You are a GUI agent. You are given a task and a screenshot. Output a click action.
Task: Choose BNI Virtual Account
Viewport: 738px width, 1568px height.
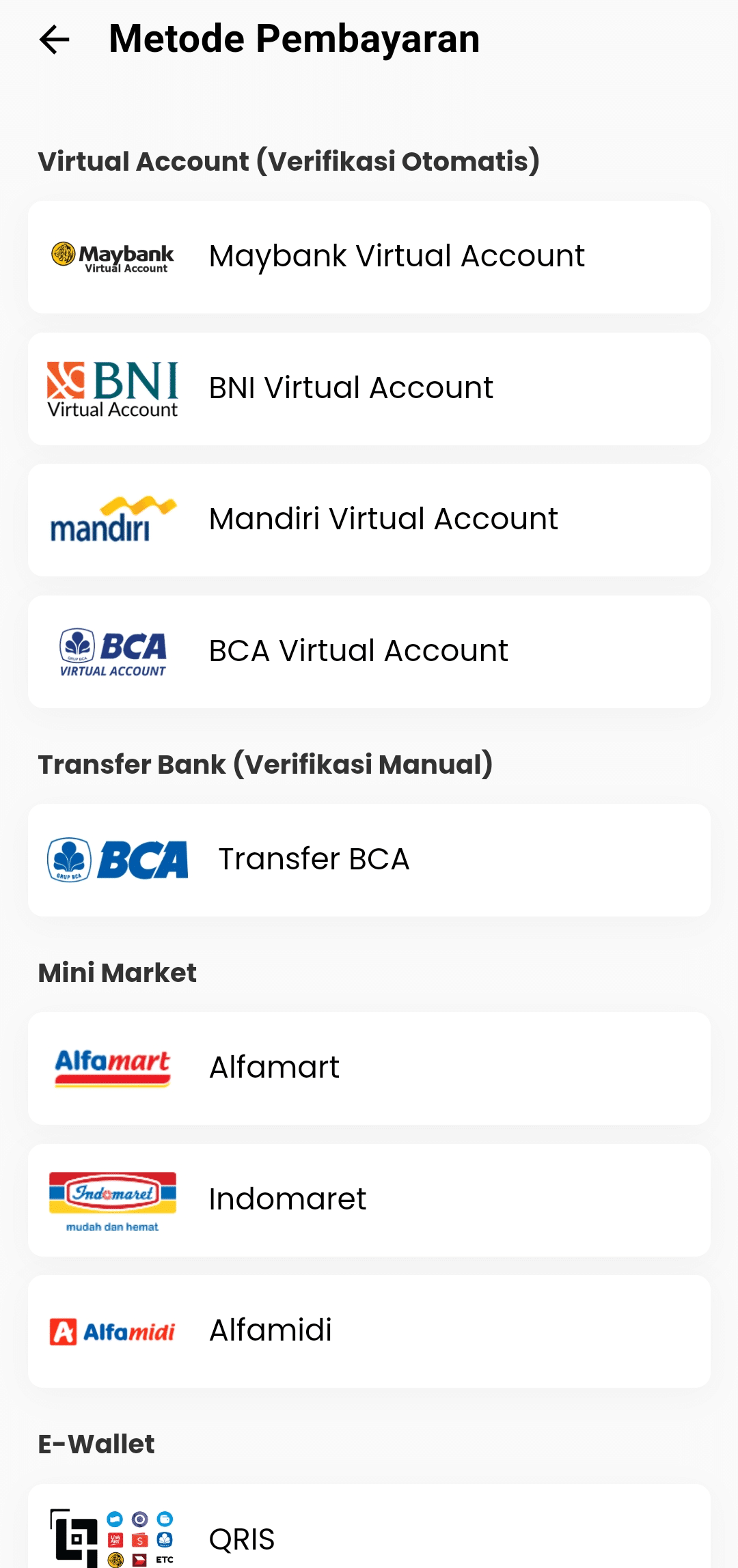[369, 389]
